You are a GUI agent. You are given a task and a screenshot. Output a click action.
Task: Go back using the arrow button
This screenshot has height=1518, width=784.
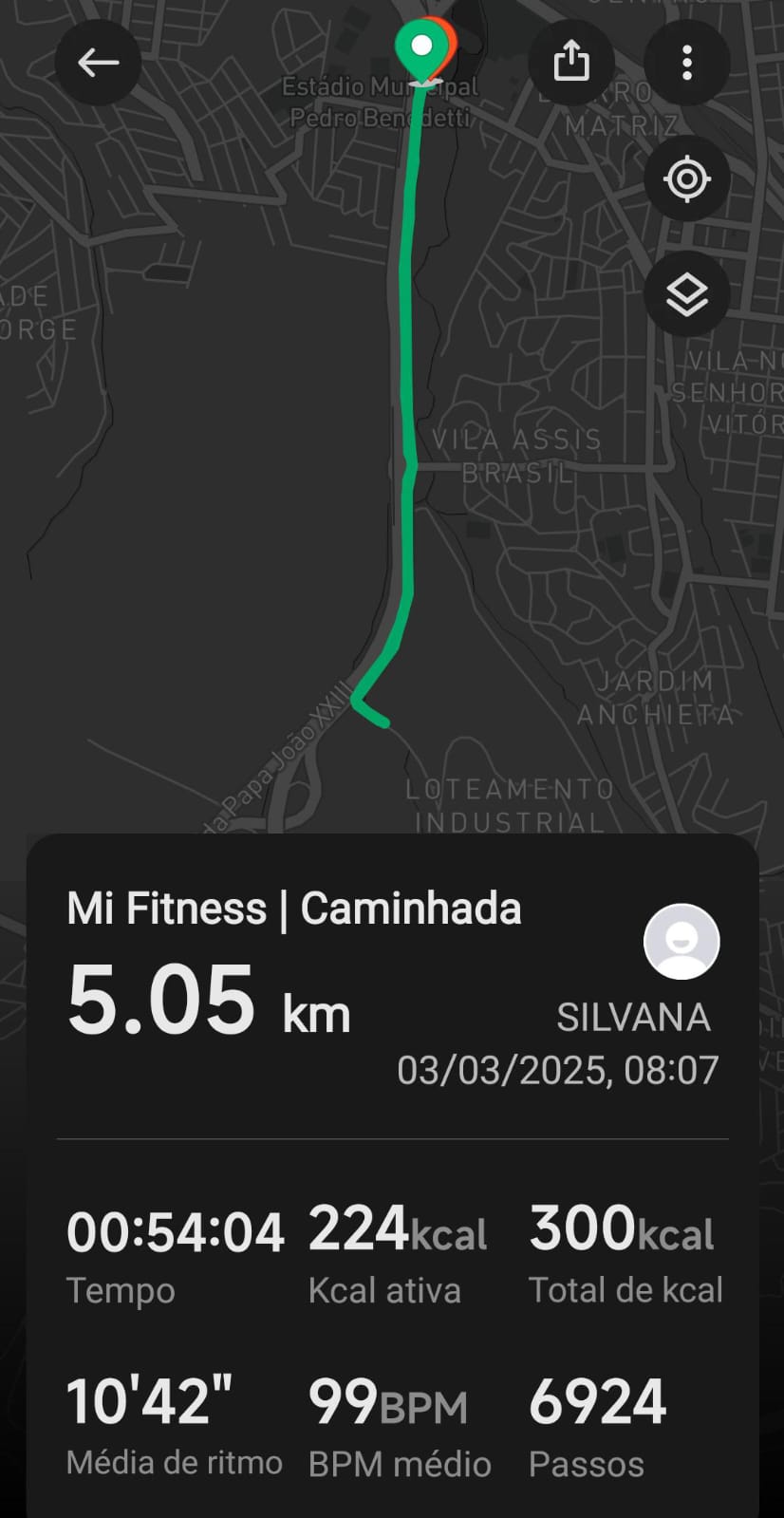click(98, 63)
